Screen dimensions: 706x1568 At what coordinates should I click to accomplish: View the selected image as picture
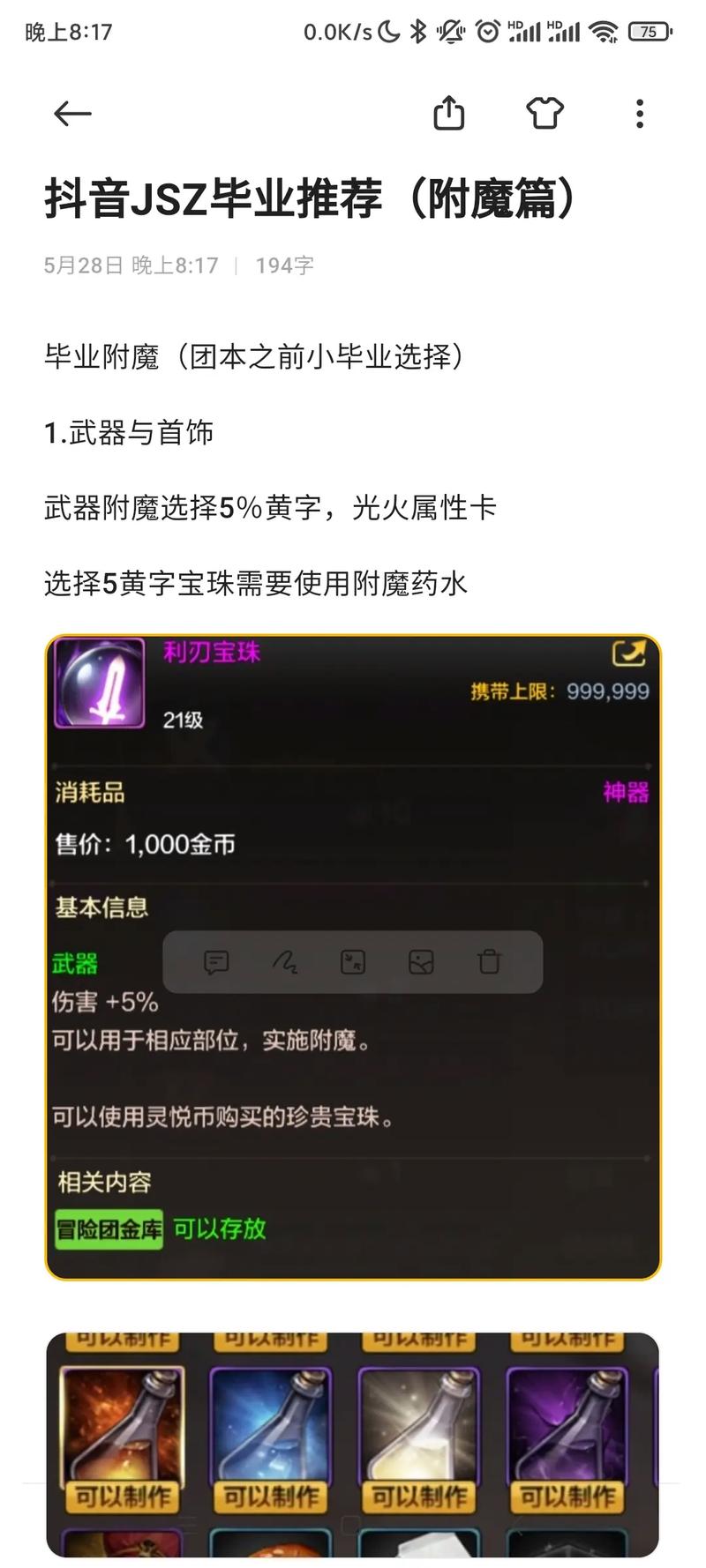tap(421, 962)
